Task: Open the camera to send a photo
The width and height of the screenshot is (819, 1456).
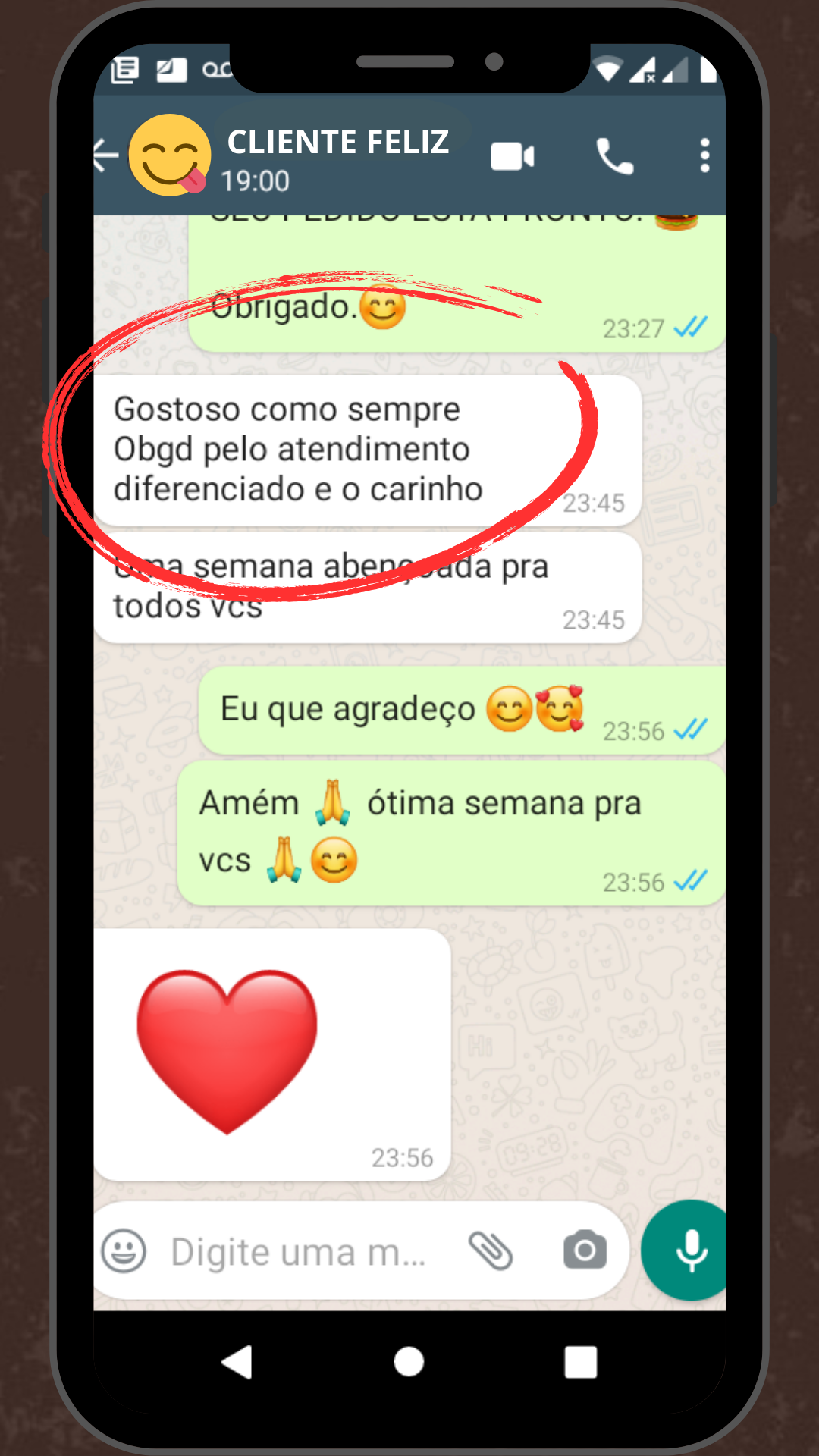Action: (x=584, y=1251)
